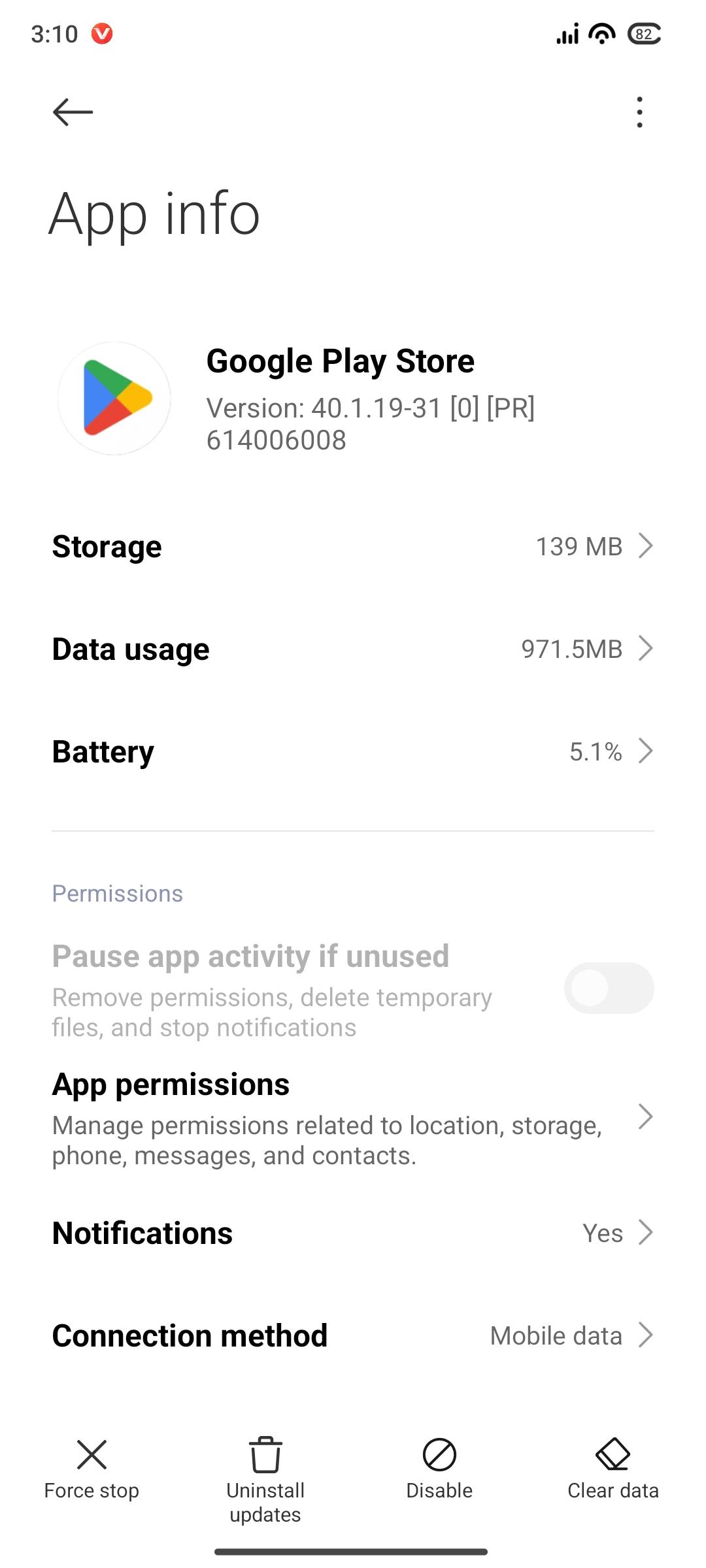Screen dimensions: 706x1568
Task: Enable Pause app activity if unused
Action: tap(609, 988)
